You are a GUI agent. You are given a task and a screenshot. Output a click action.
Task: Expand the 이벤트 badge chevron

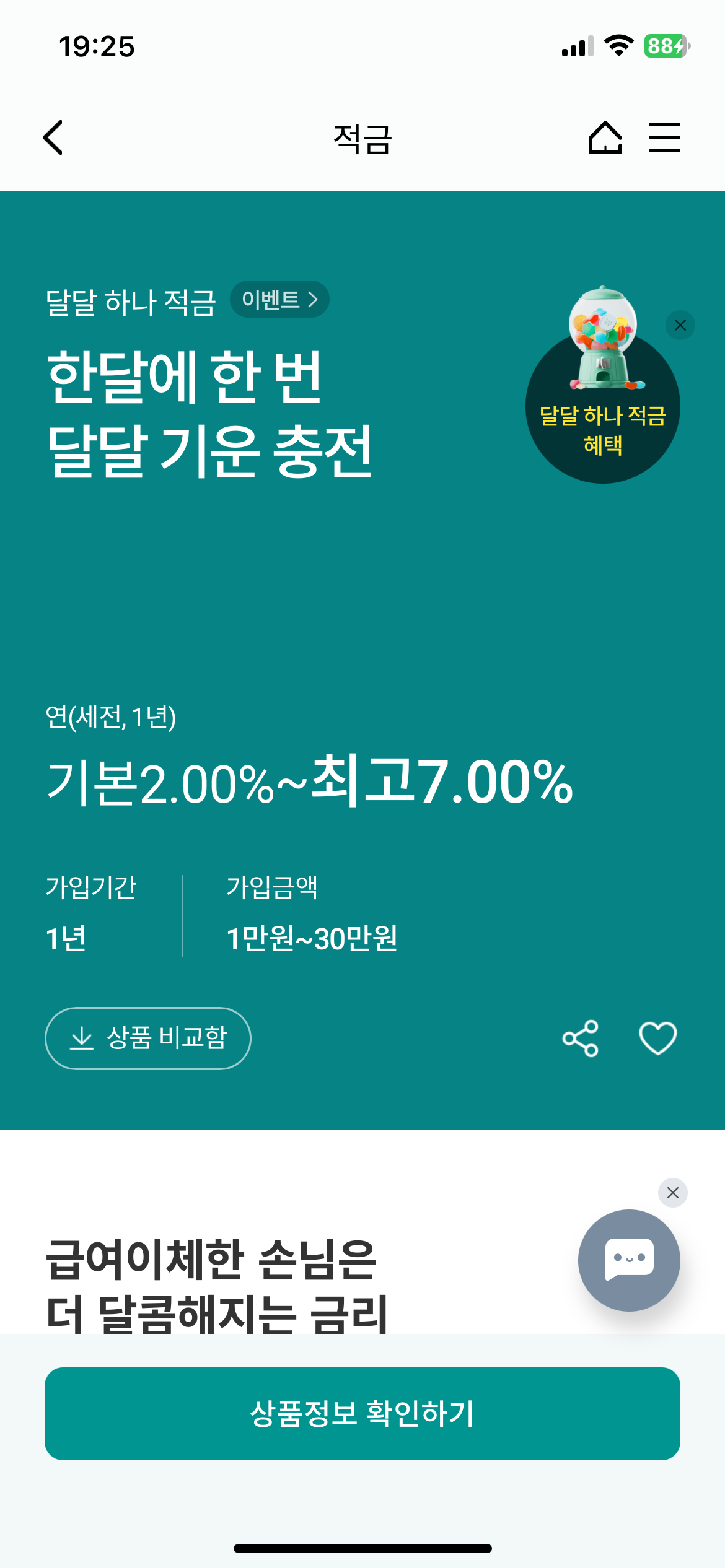(x=314, y=300)
